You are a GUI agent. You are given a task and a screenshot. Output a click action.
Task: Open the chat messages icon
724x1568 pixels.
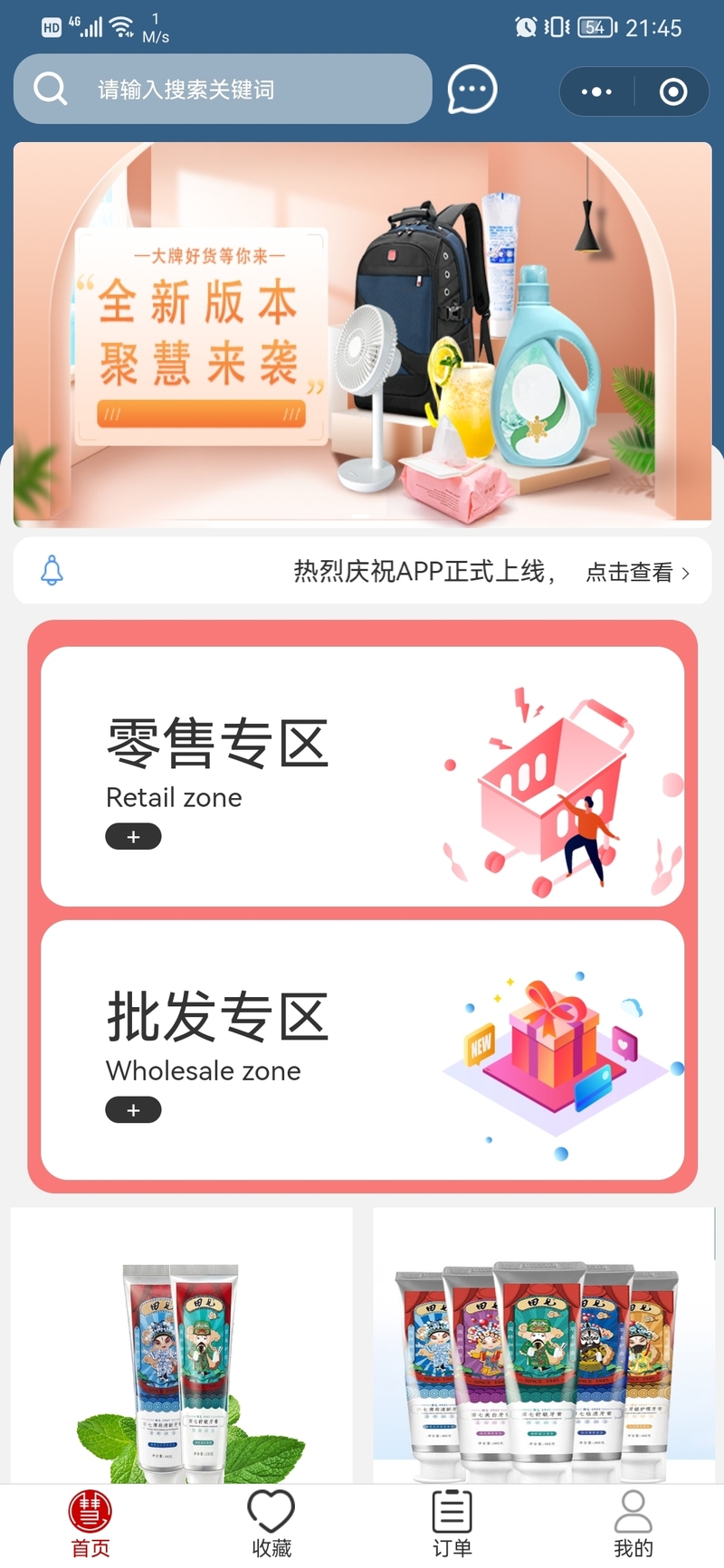point(472,90)
